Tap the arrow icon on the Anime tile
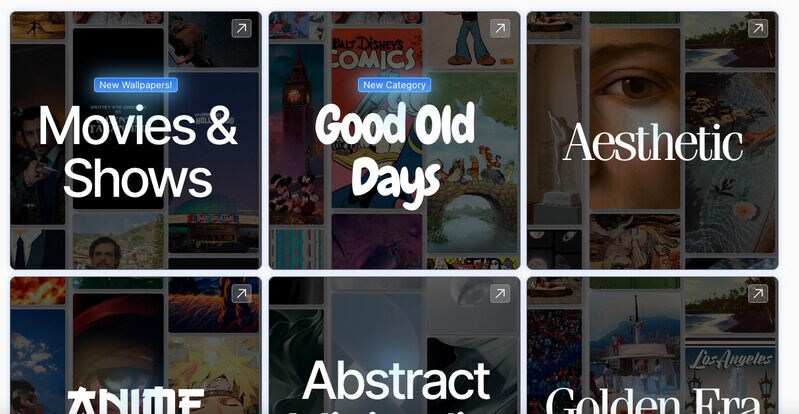Viewport: 799px width, 414px height. tap(241, 294)
